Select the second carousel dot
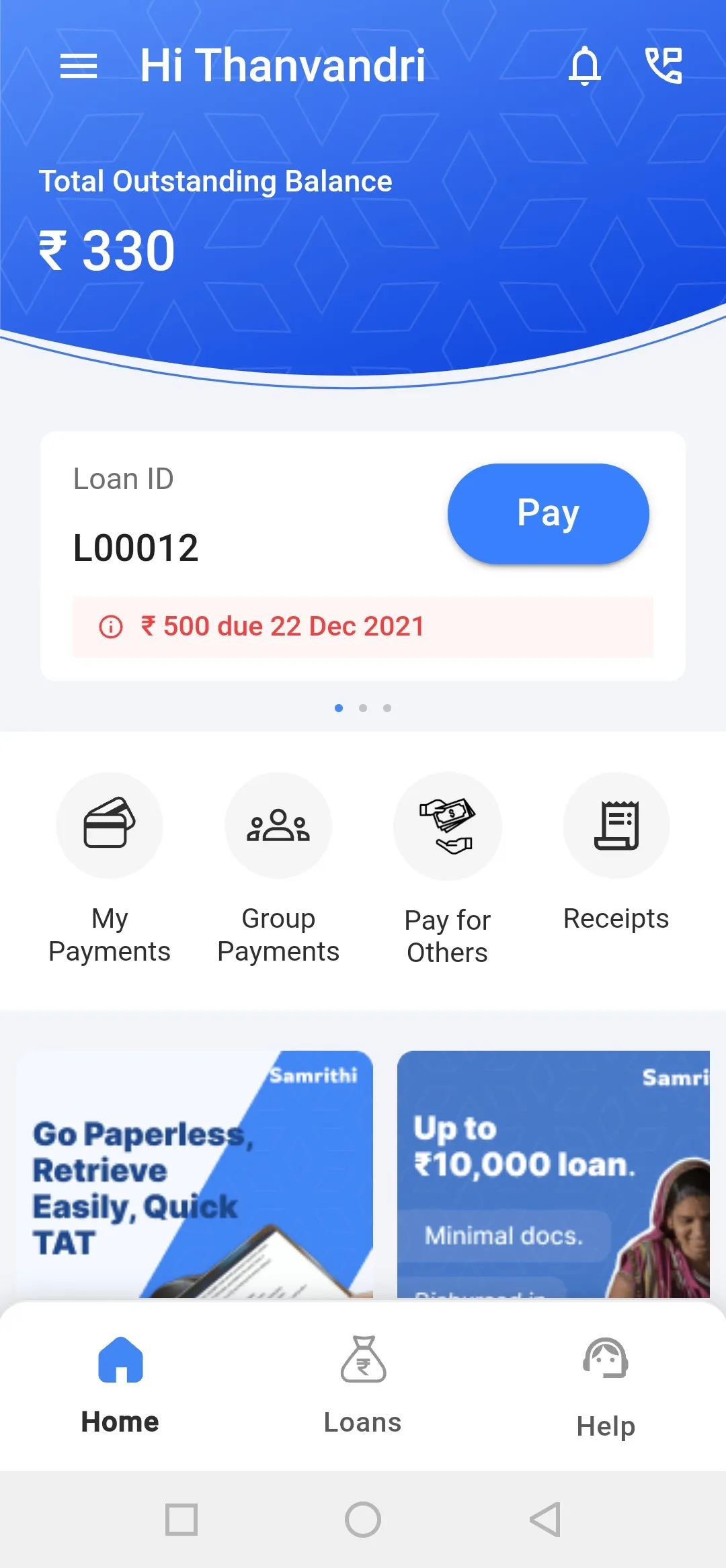The width and height of the screenshot is (726, 1568). [x=363, y=708]
